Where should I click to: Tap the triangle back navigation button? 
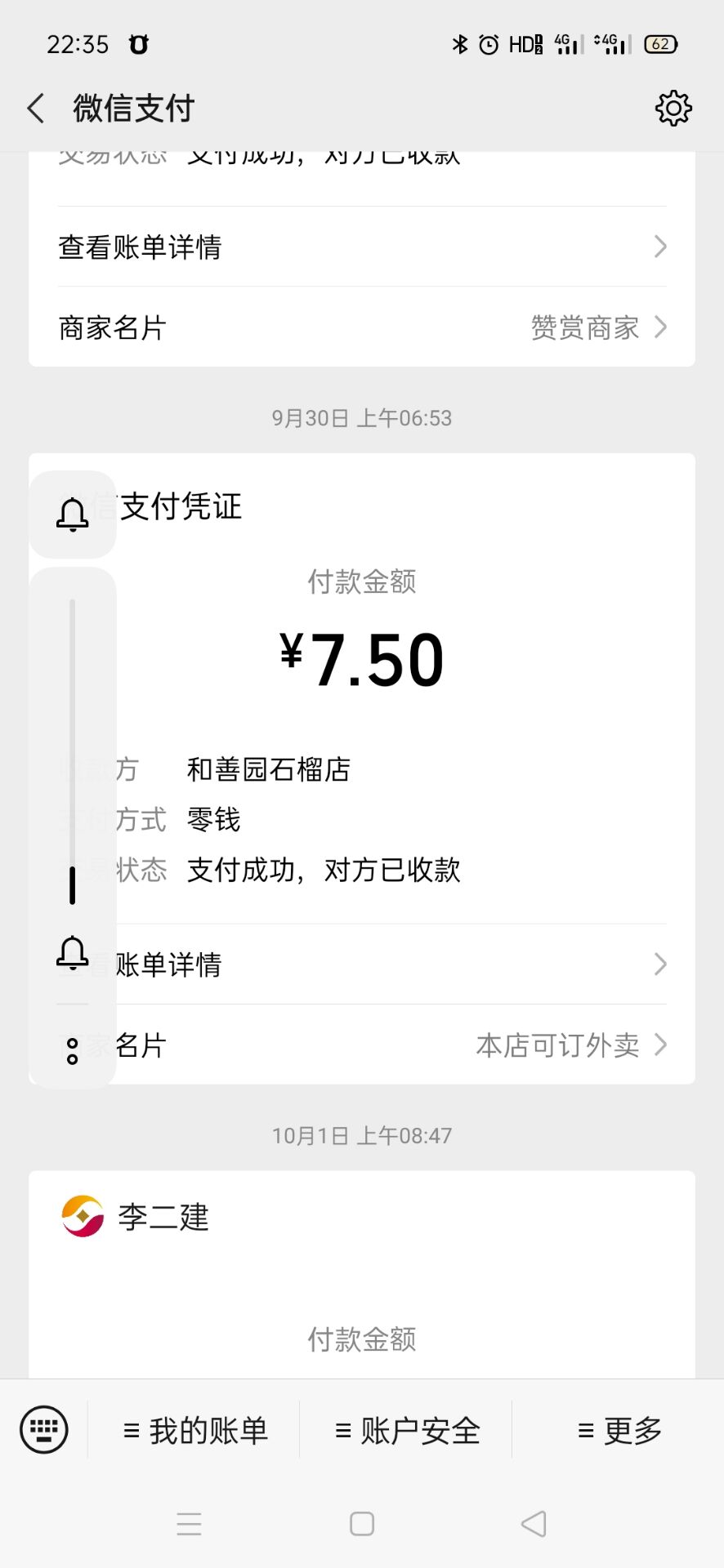pos(531,1524)
